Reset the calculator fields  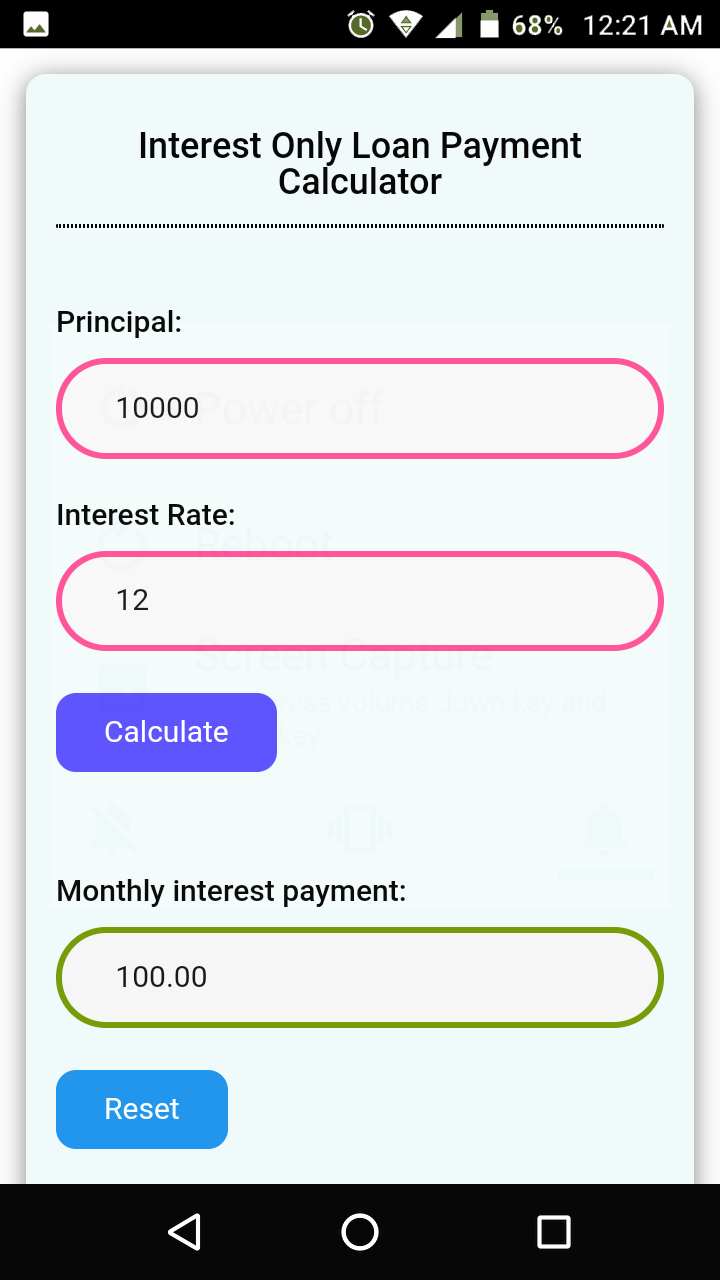point(142,1109)
